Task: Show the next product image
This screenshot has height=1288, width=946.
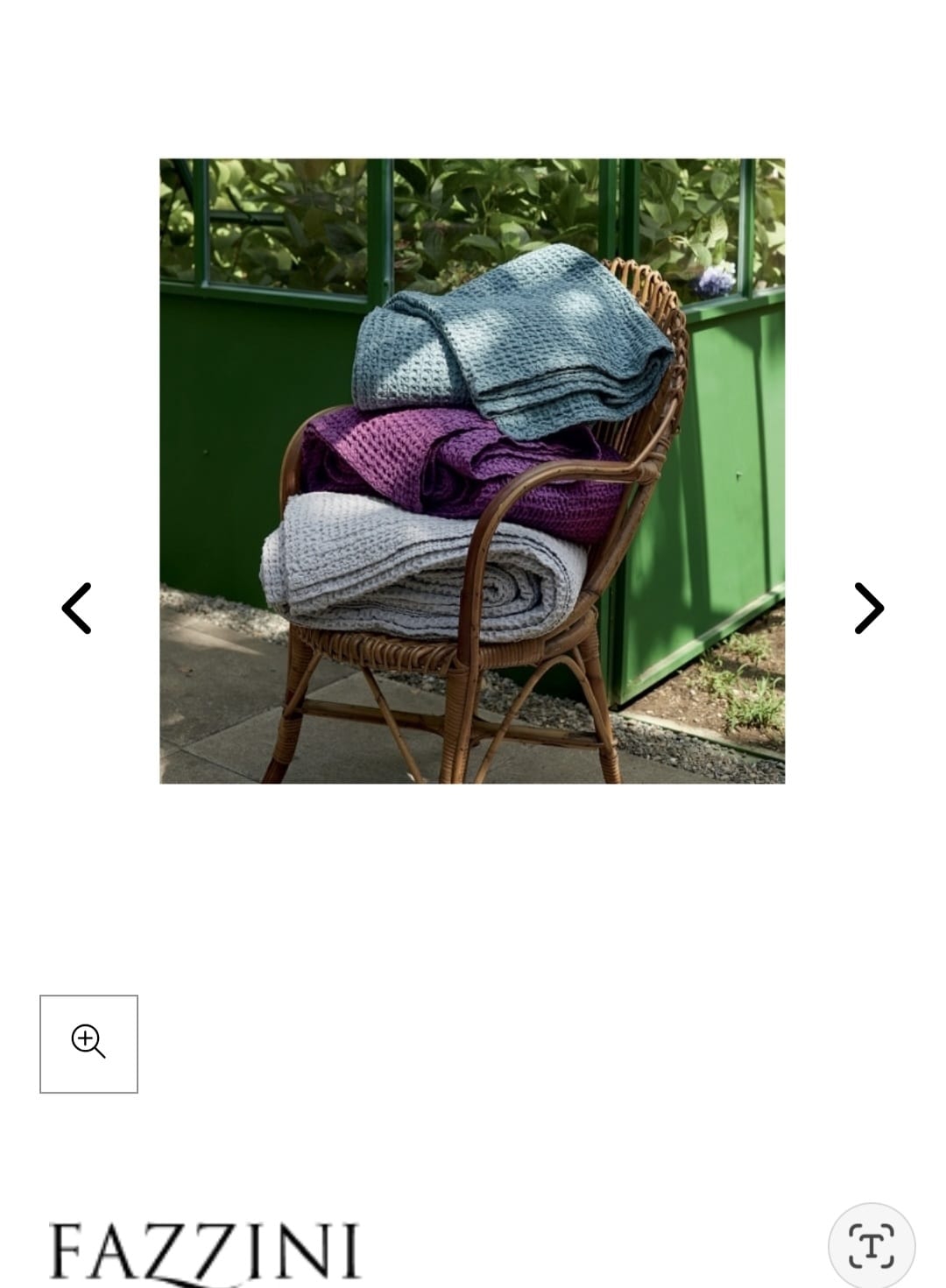Action: (x=868, y=608)
